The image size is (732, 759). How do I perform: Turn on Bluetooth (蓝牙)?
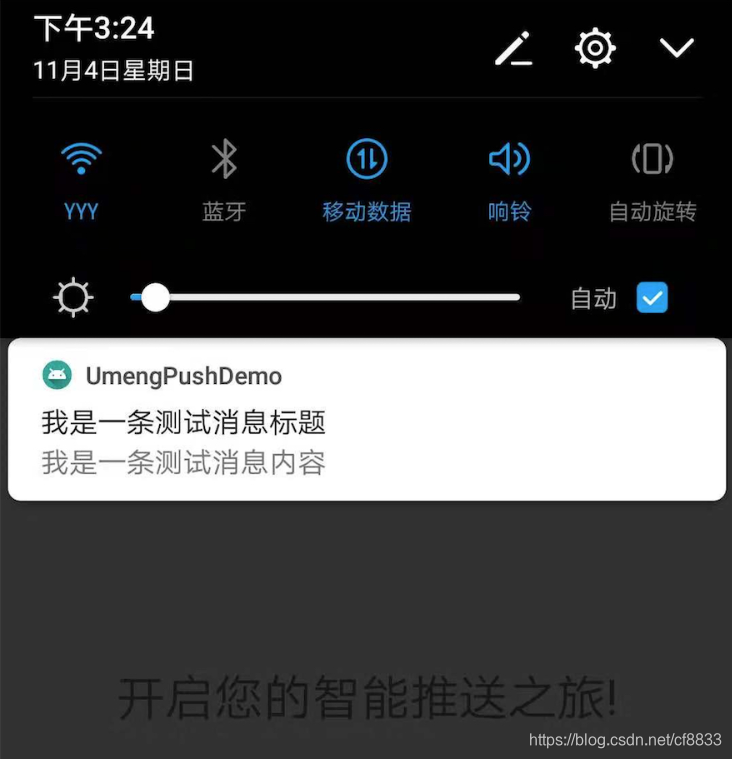(x=224, y=160)
